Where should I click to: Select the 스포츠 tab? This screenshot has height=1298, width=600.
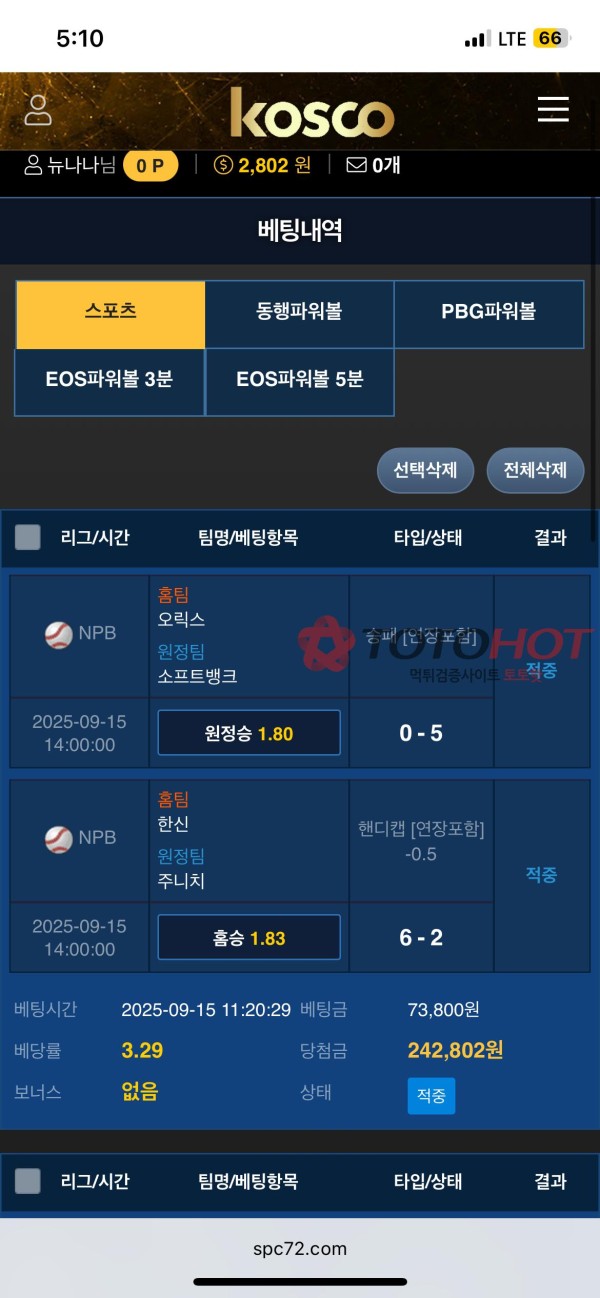tap(110, 314)
